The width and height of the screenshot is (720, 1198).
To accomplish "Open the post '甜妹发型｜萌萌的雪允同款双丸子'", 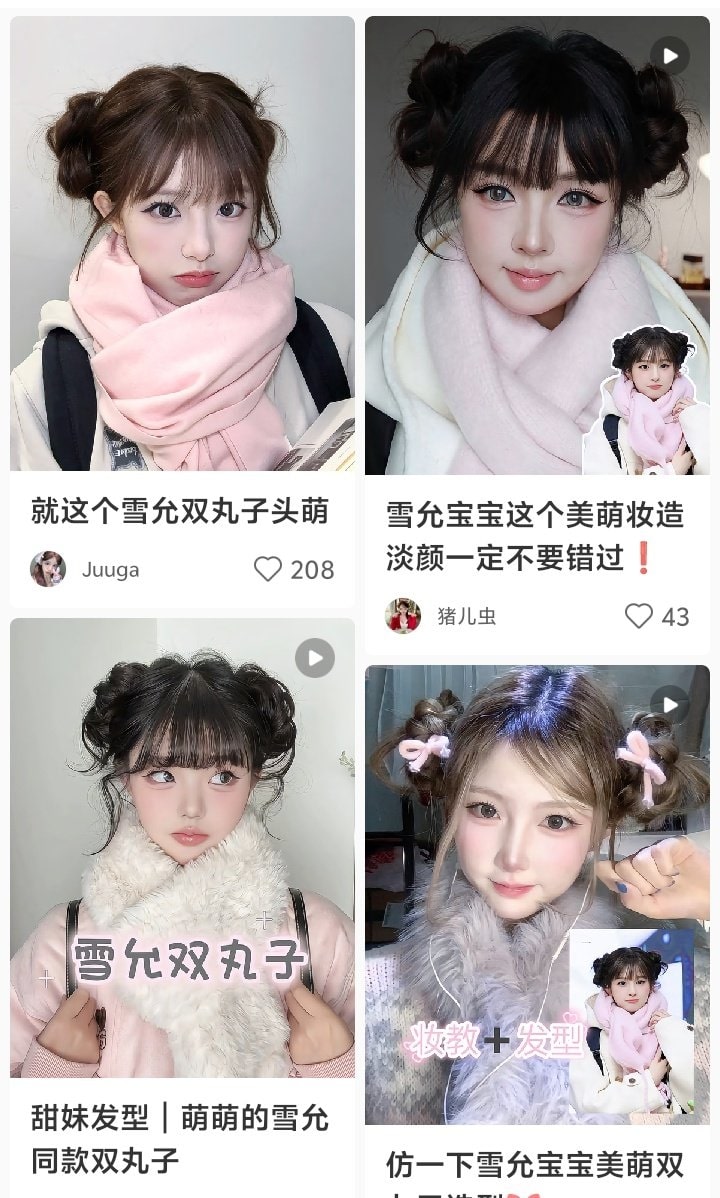I will [x=182, y=848].
